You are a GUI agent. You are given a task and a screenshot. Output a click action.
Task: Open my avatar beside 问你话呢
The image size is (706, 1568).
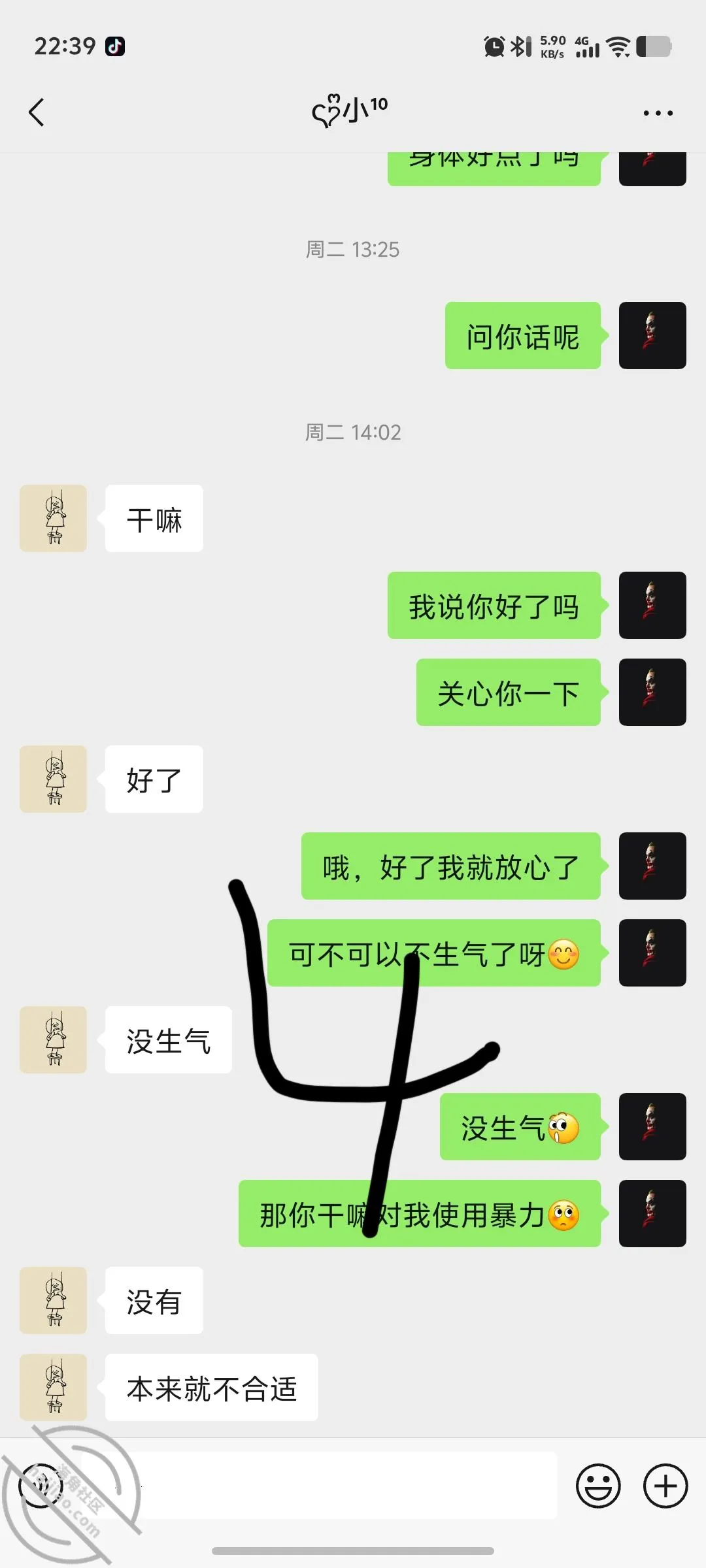[652, 335]
